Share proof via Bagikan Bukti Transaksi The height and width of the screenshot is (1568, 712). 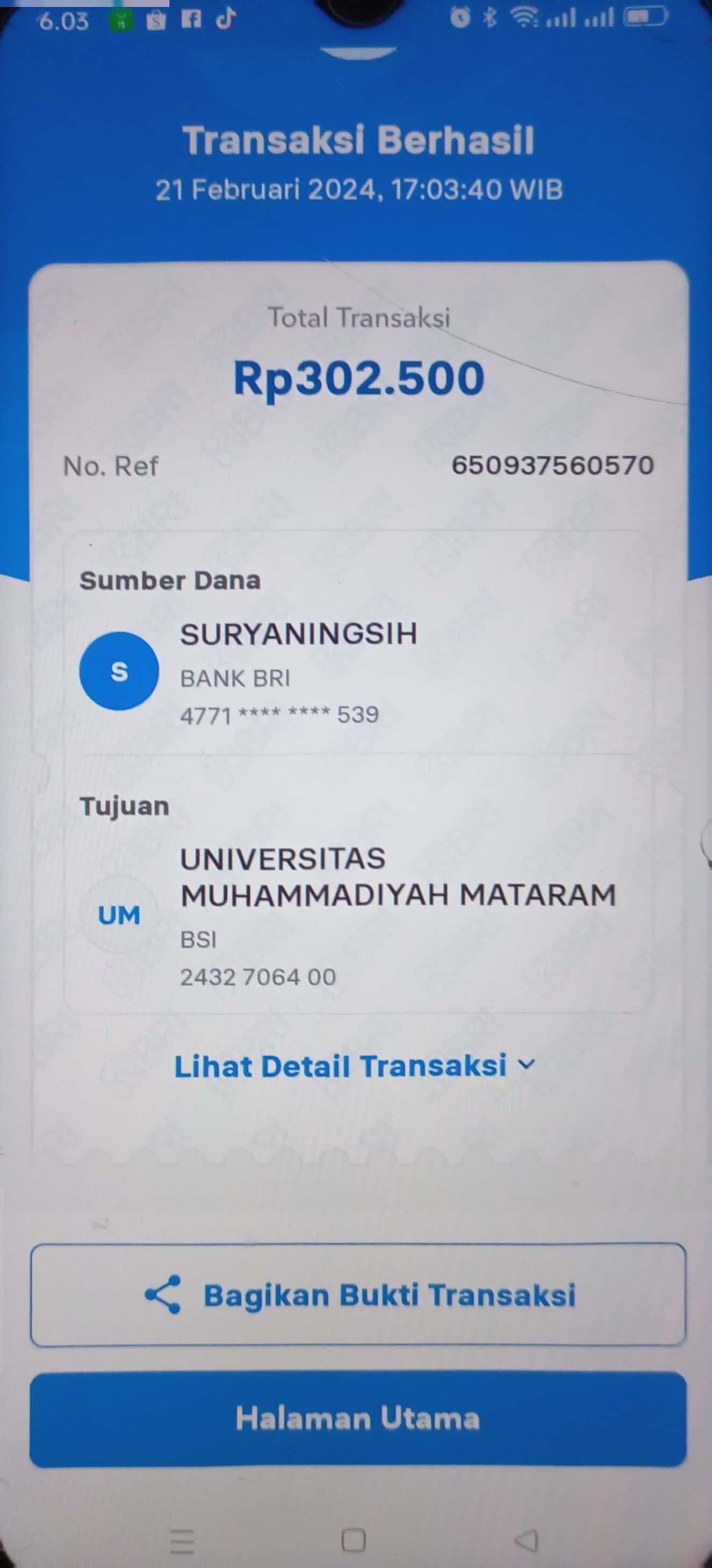(358, 1294)
